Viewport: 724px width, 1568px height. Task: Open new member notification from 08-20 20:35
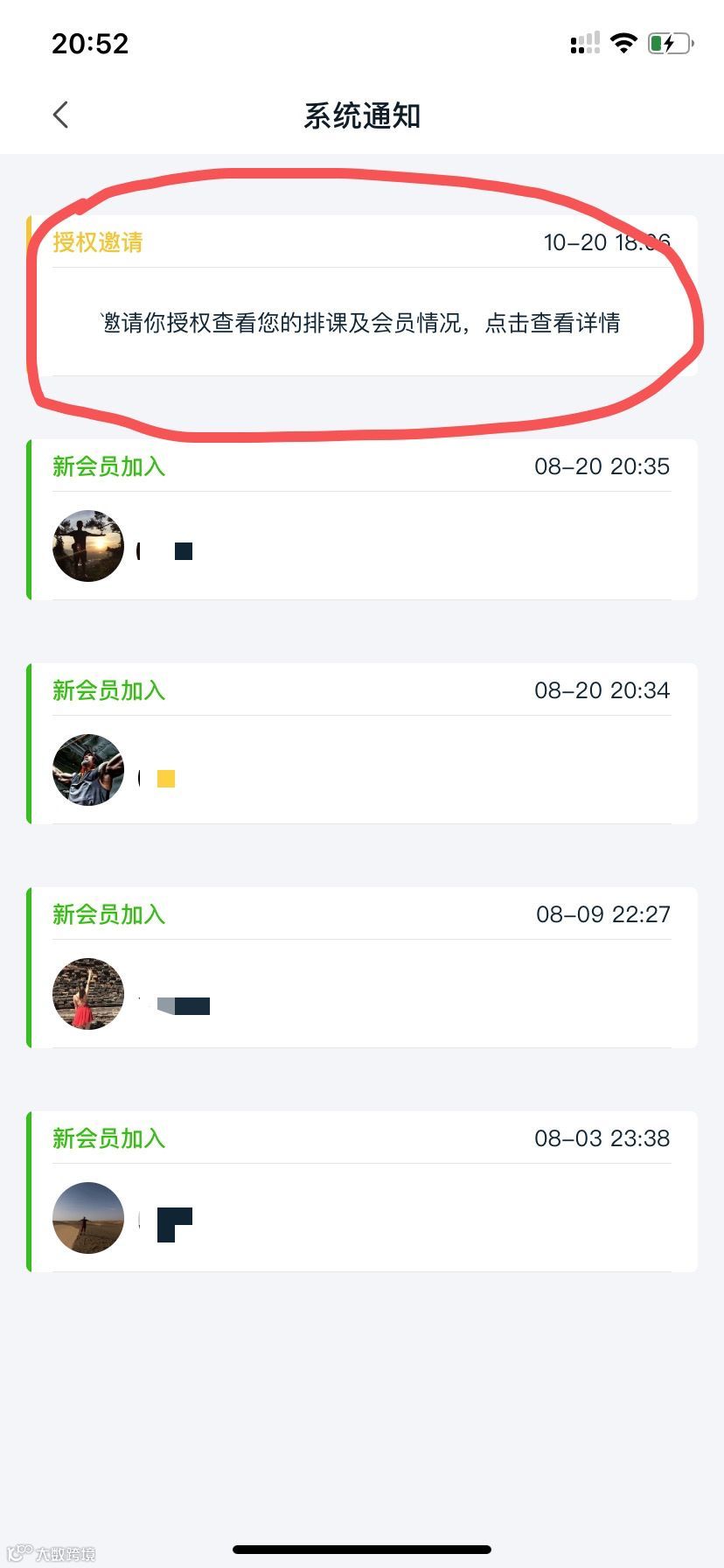(362, 520)
